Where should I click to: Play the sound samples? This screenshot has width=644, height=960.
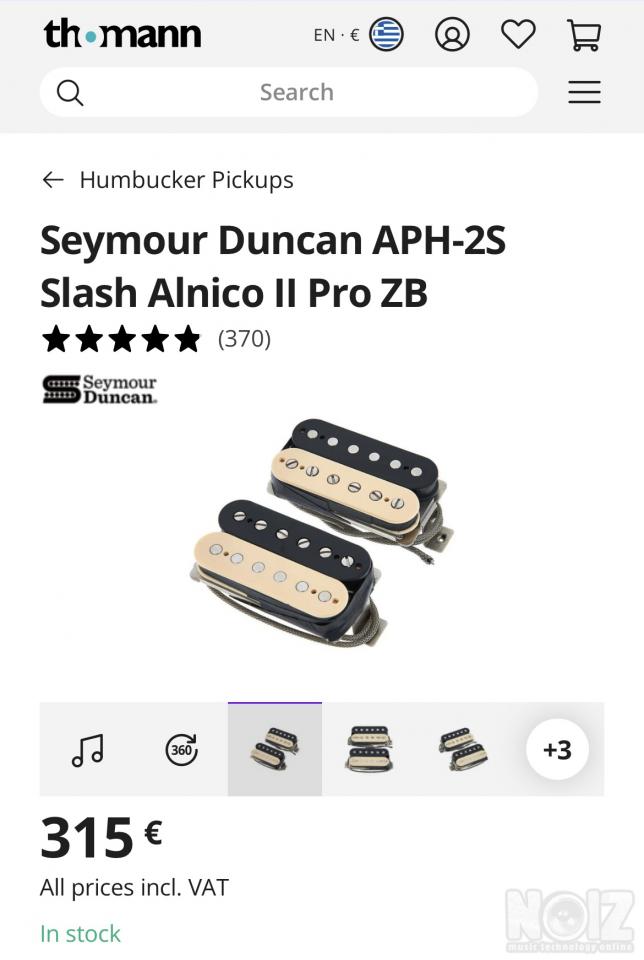tap(88, 749)
